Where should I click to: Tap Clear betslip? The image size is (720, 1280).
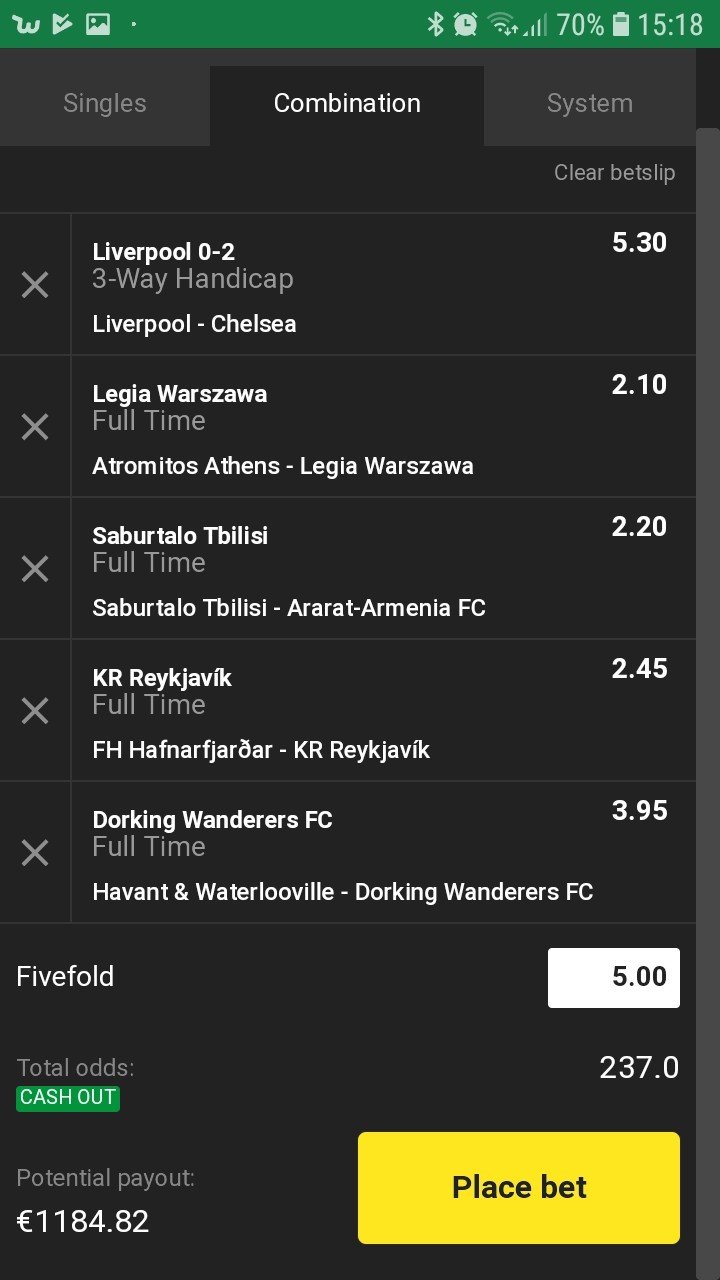pyautogui.click(x=614, y=173)
